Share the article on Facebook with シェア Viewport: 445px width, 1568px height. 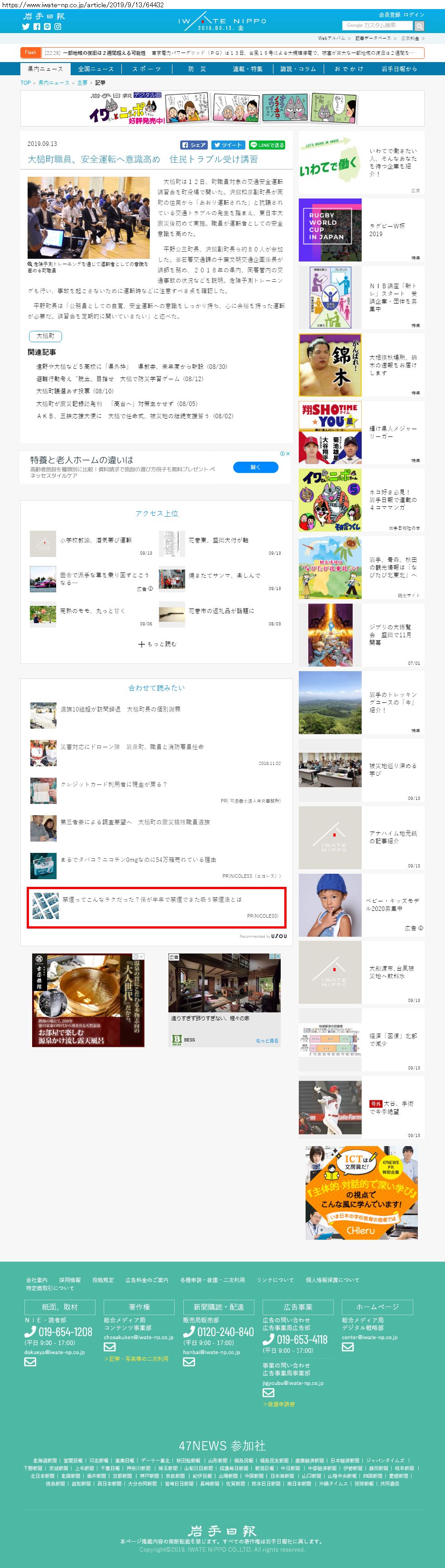click(x=194, y=145)
